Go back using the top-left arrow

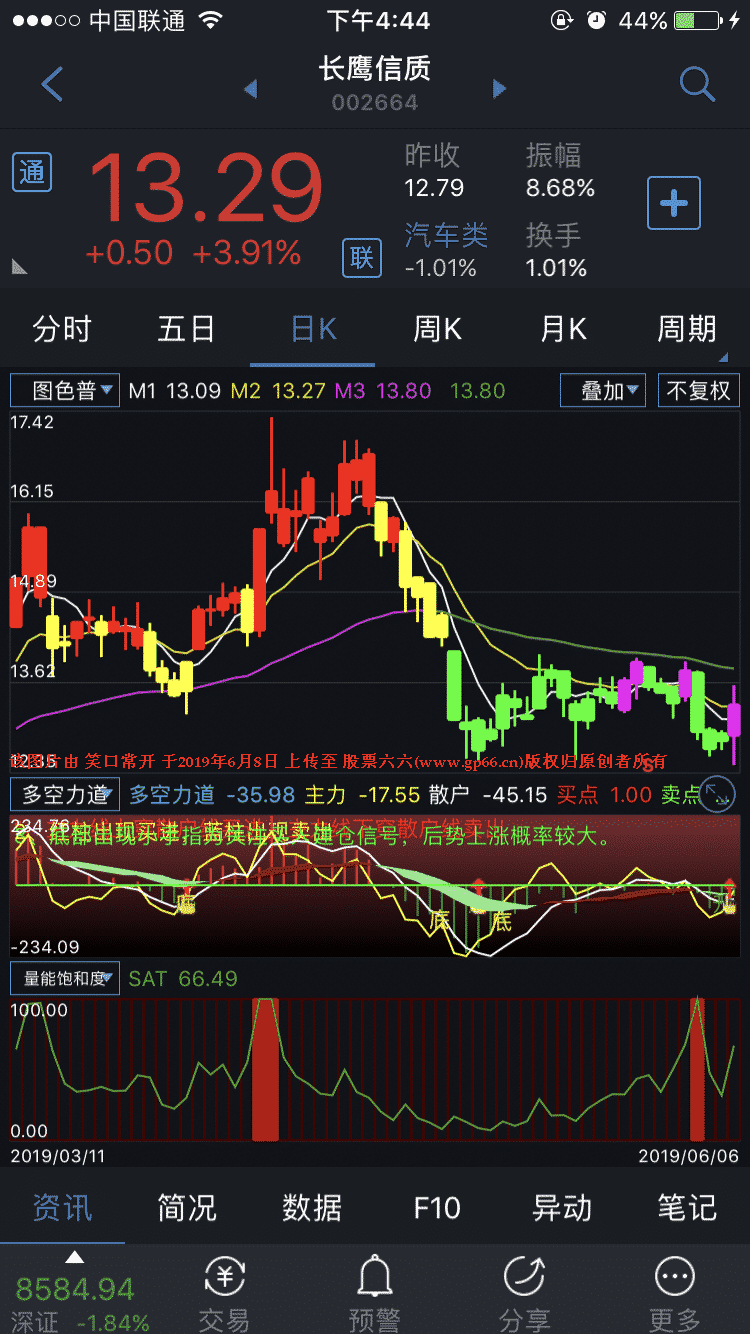(x=52, y=85)
